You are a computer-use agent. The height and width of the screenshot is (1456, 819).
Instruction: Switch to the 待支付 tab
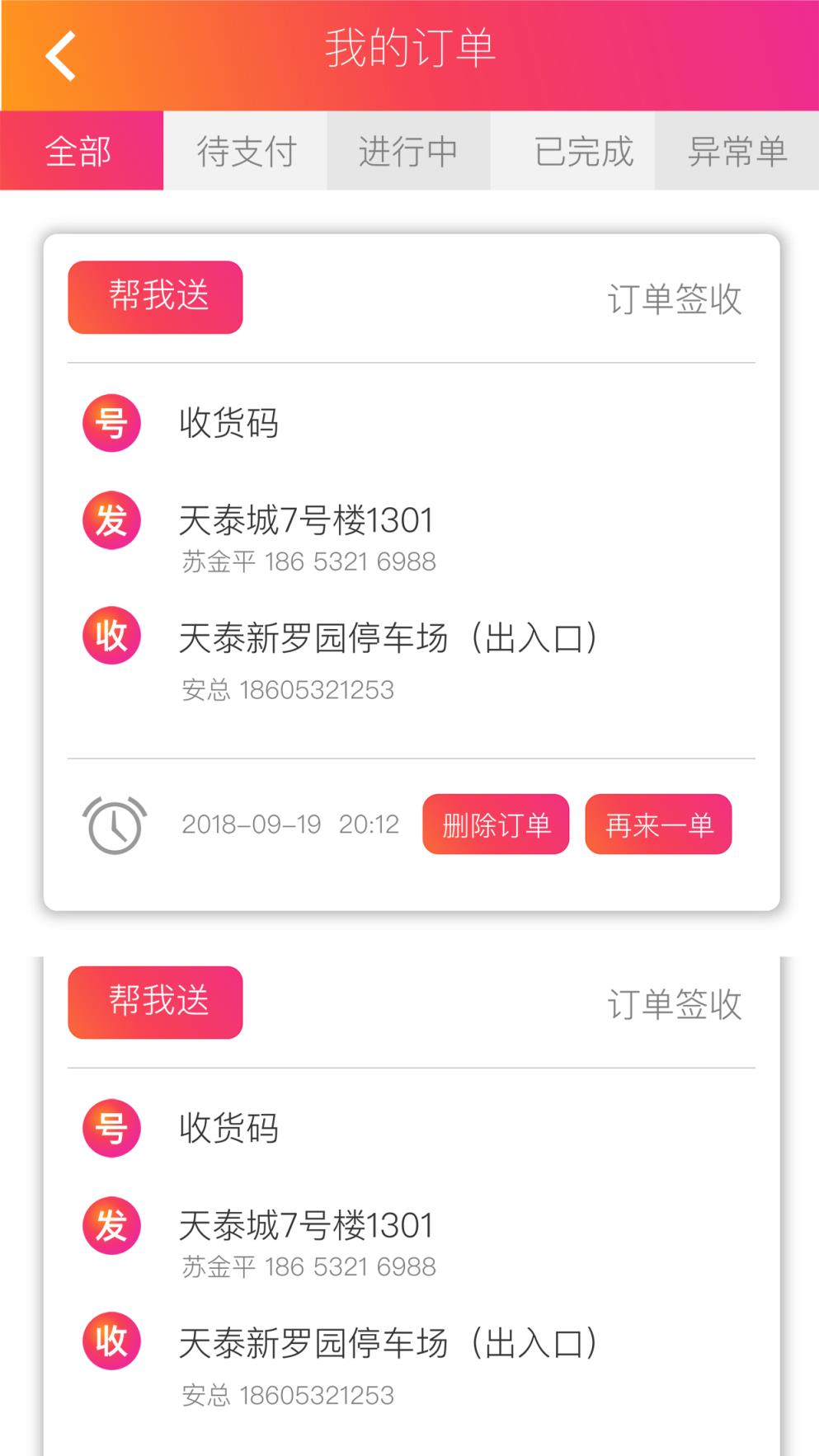pyautogui.click(x=245, y=152)
